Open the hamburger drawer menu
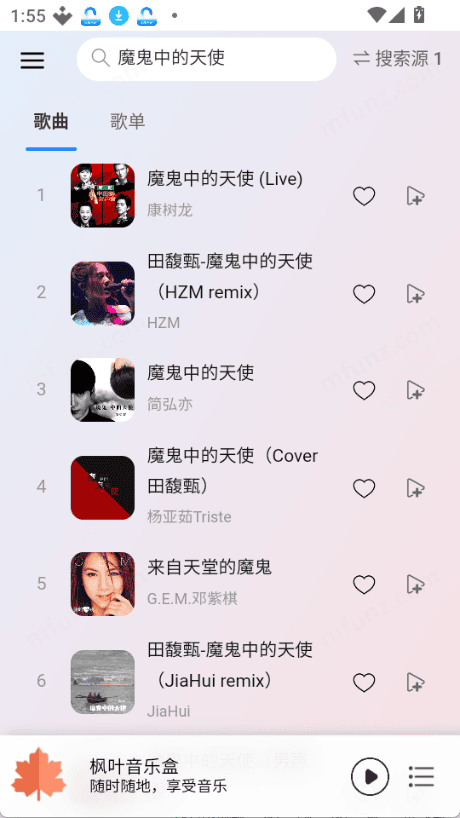Screen dimensions: 460x818 tap(32, 60)
